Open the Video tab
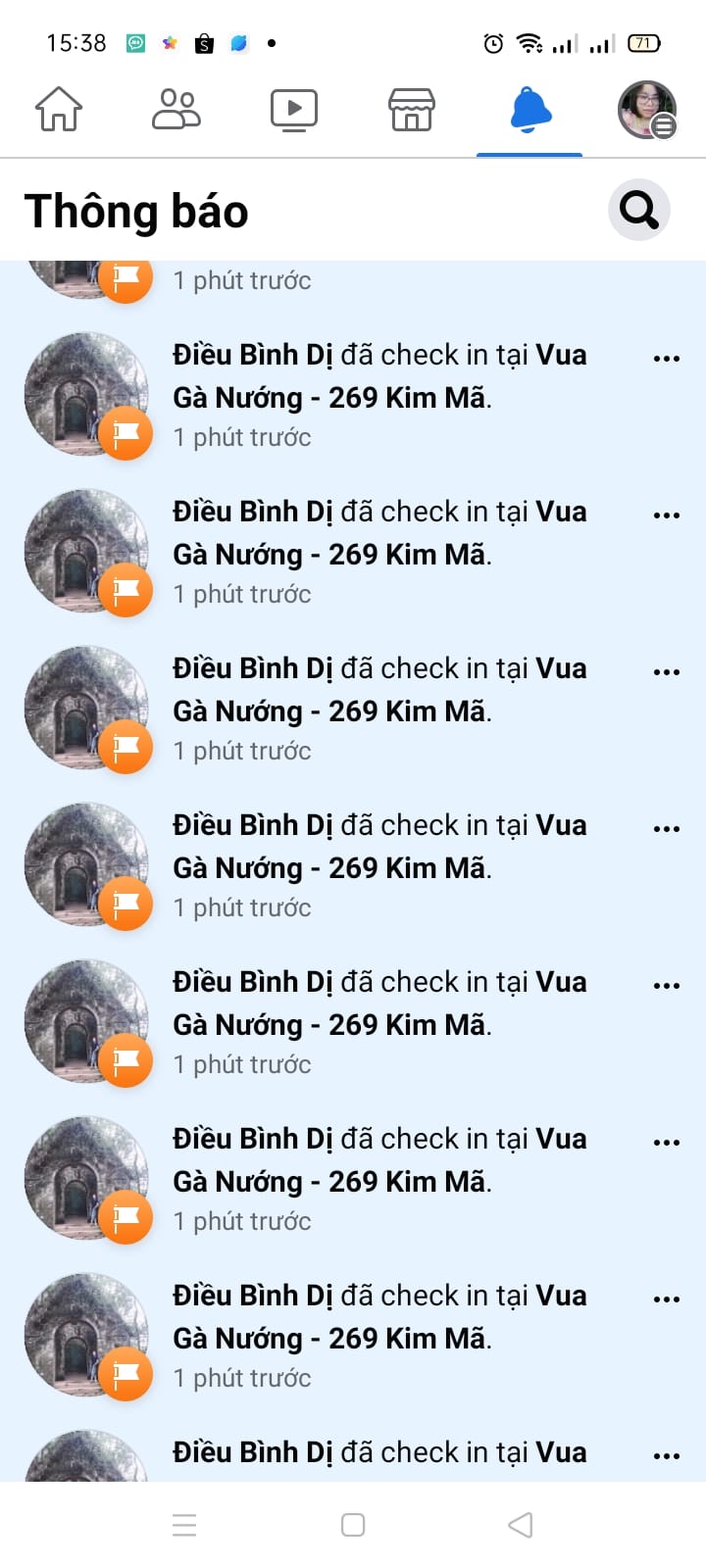 (294, 110)
